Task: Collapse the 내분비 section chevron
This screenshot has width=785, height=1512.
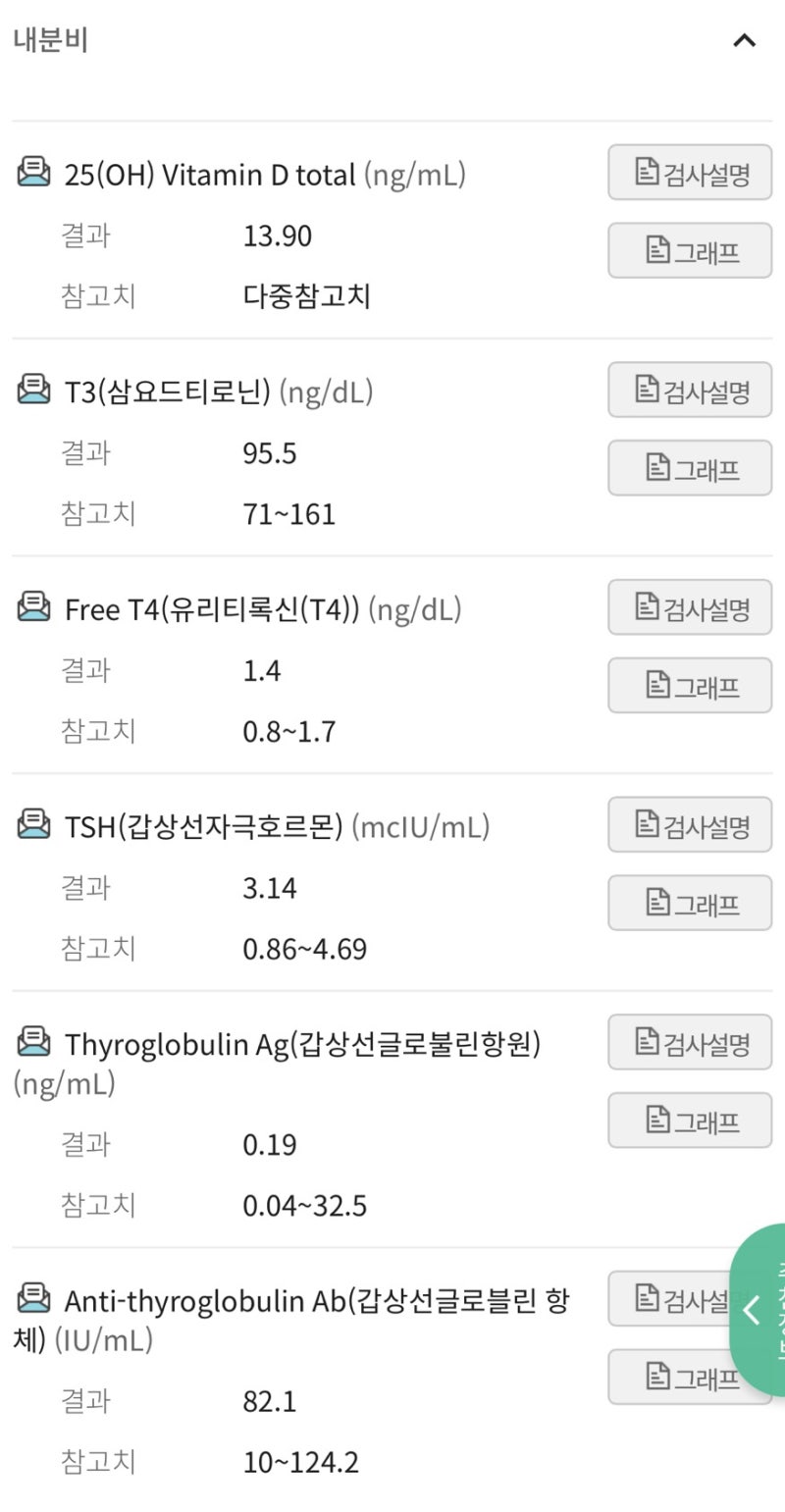Action: tap(745, 41)
